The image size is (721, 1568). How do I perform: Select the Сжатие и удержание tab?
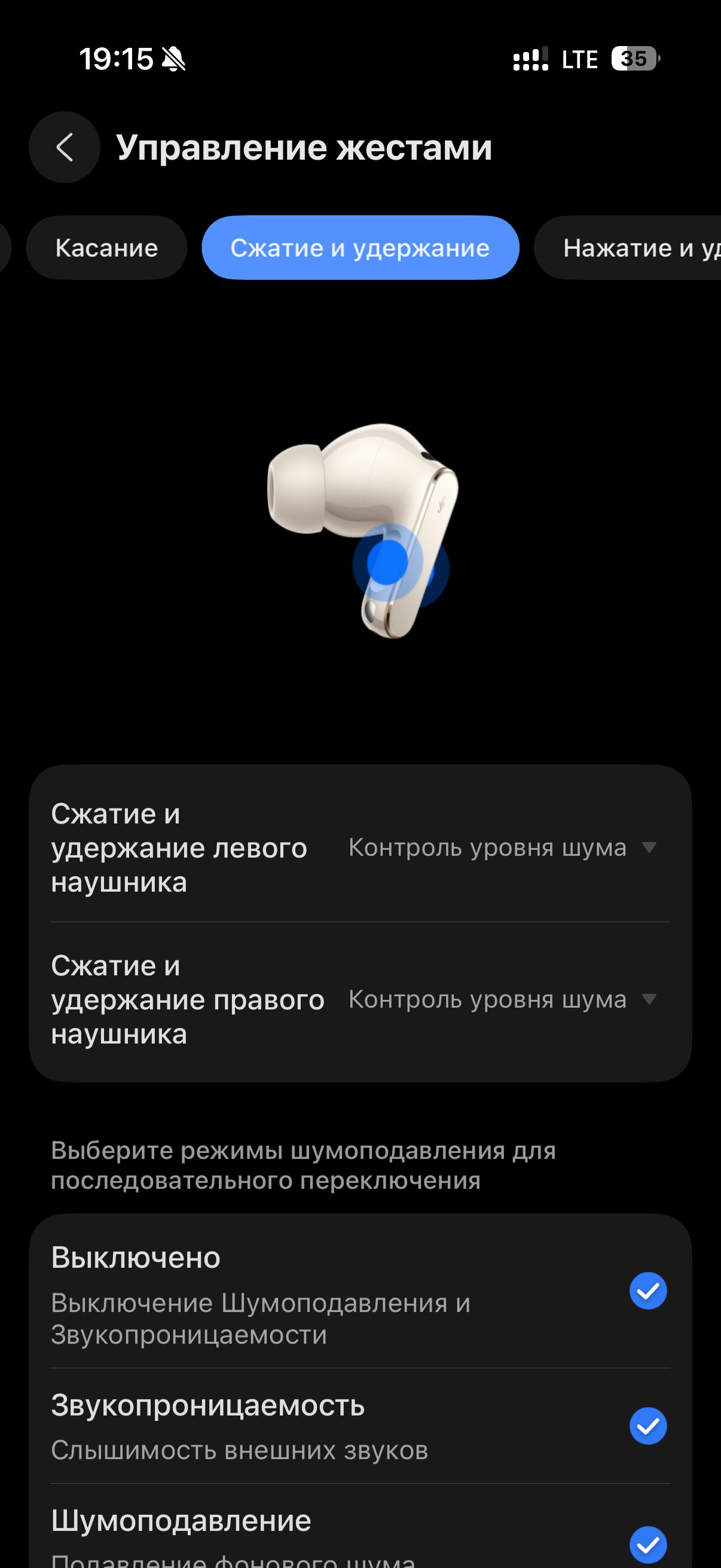pos(360,248)
